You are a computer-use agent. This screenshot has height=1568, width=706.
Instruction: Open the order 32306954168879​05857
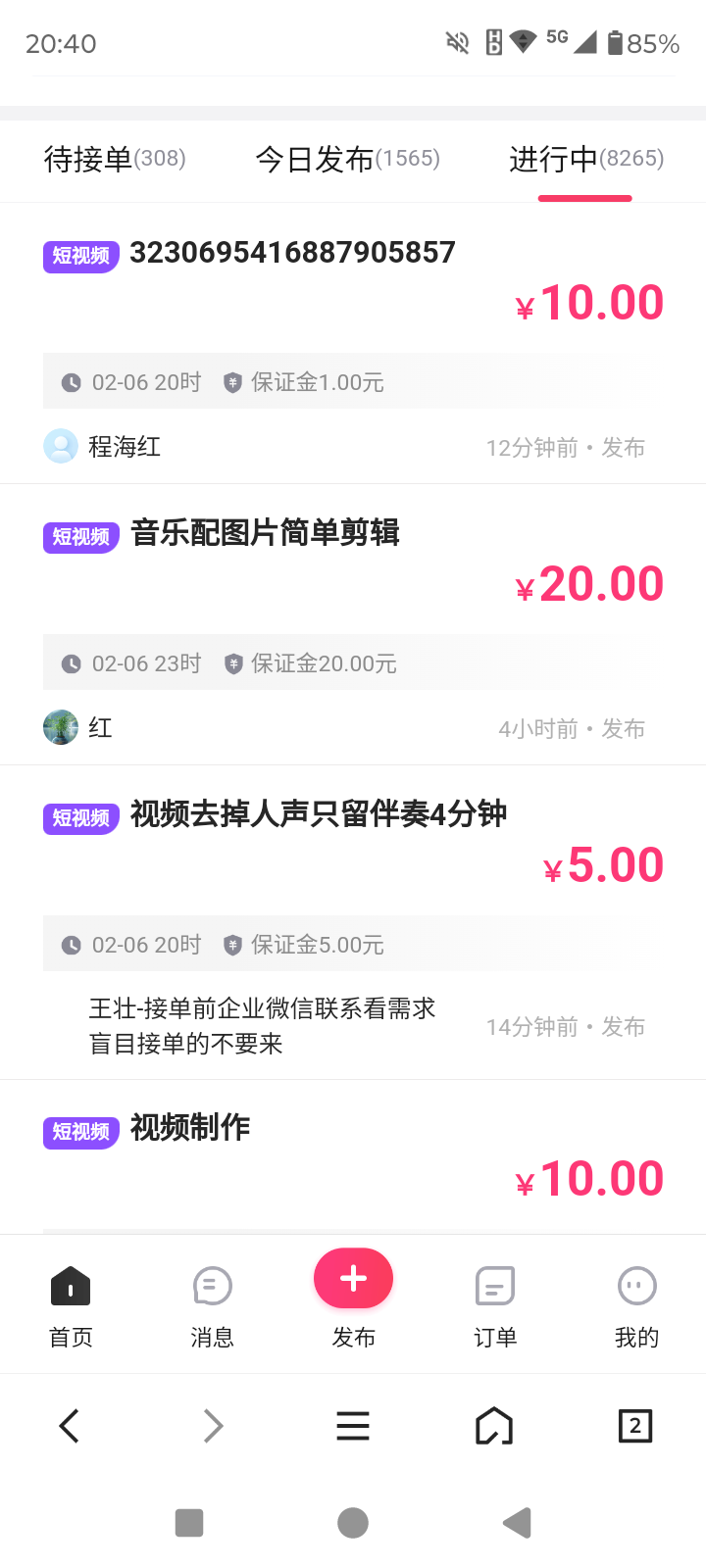click(x=292, y=253)
